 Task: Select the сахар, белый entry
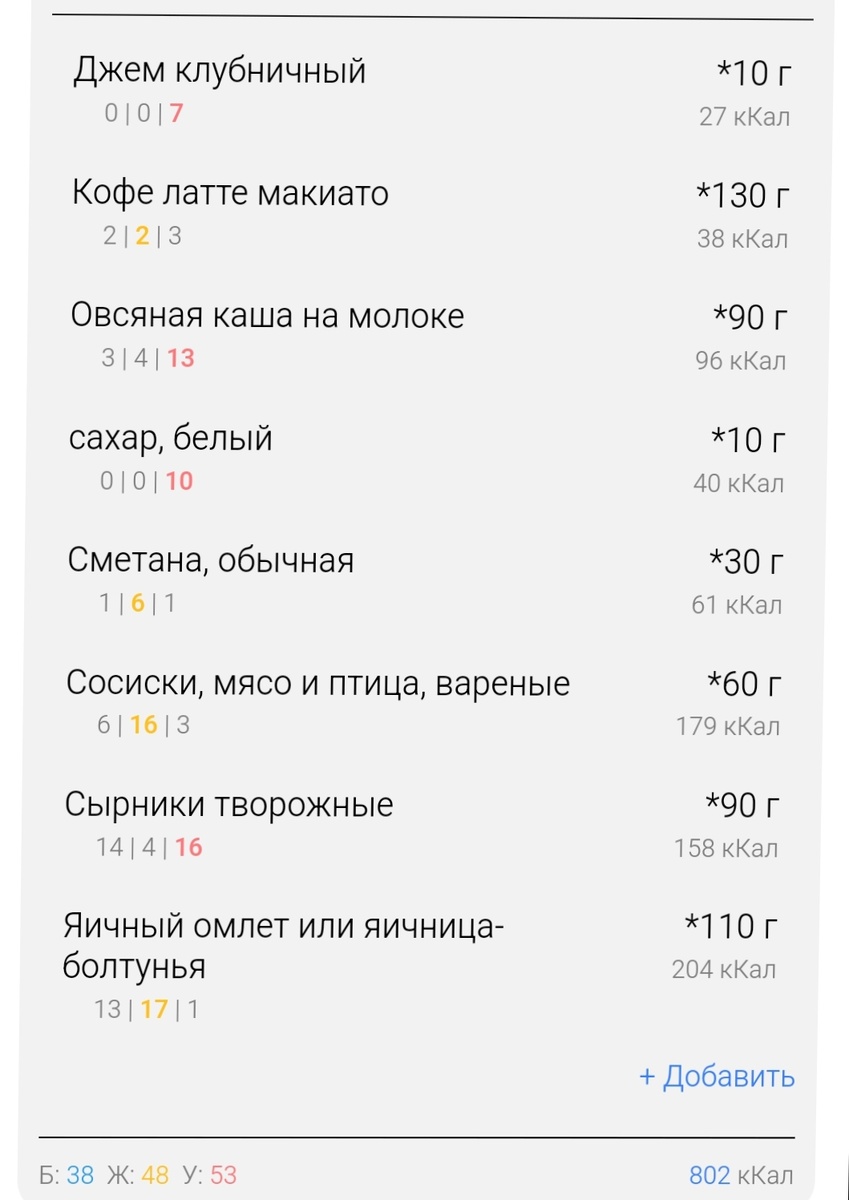[x=170, y=438]
